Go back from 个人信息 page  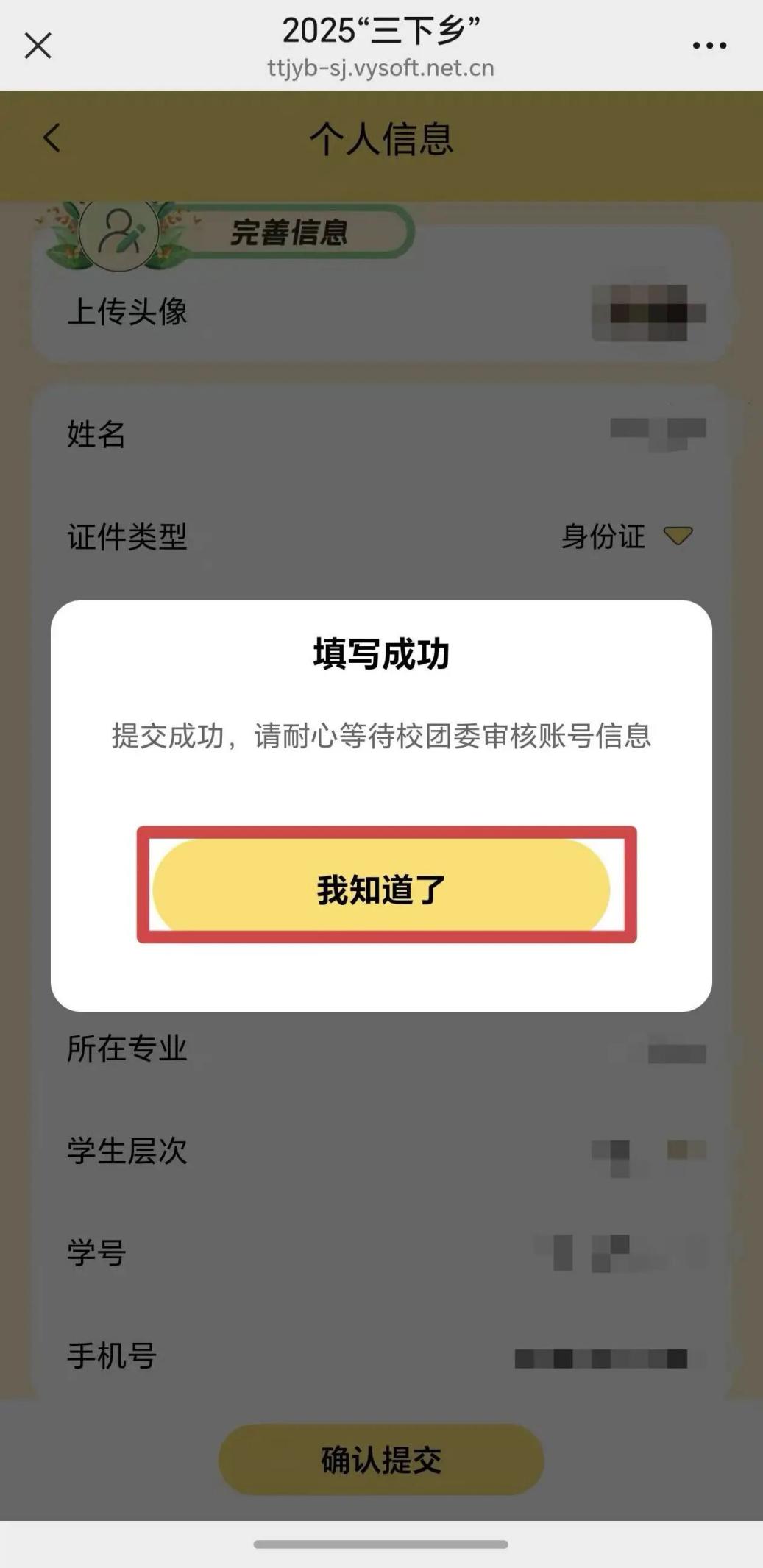click(52, 138)
